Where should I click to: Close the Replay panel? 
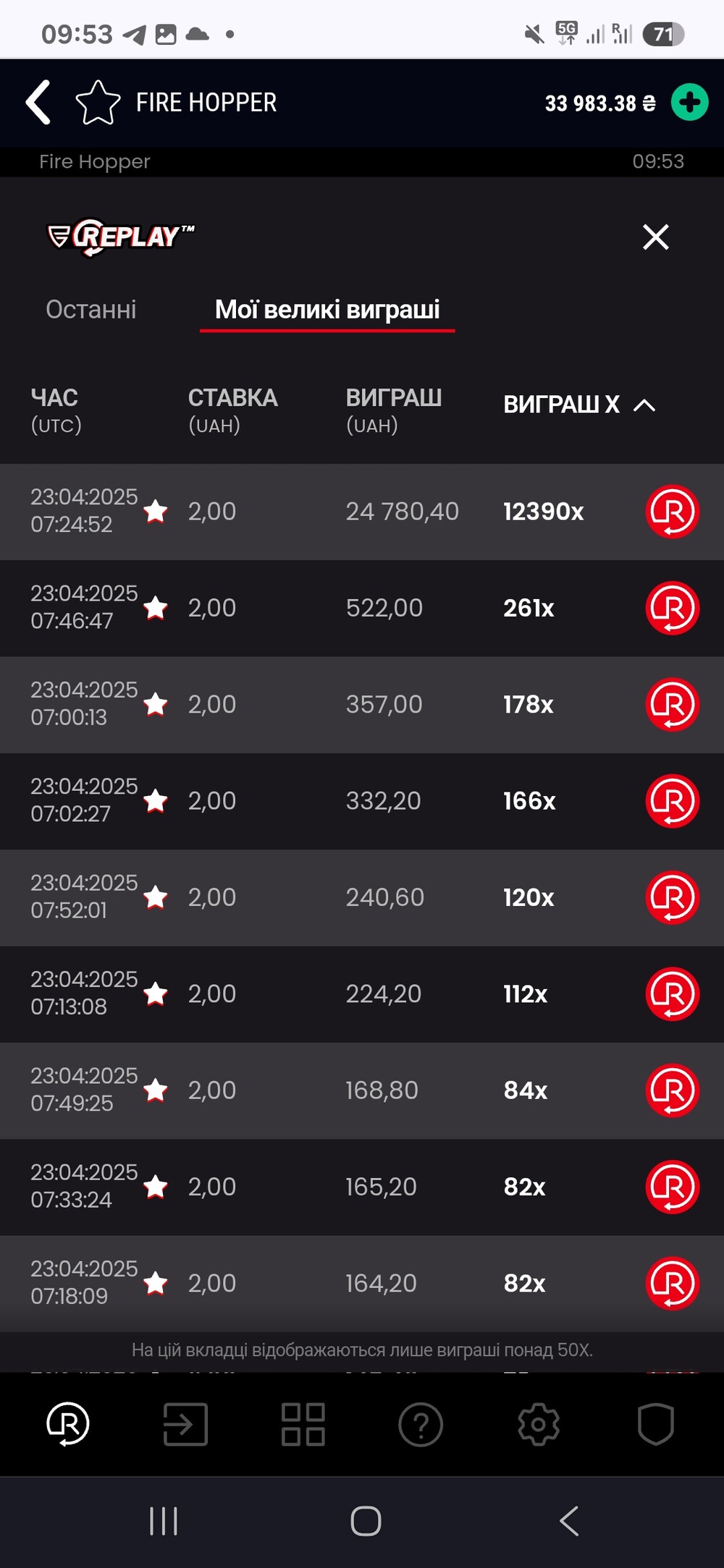click(x=656, y=237)
